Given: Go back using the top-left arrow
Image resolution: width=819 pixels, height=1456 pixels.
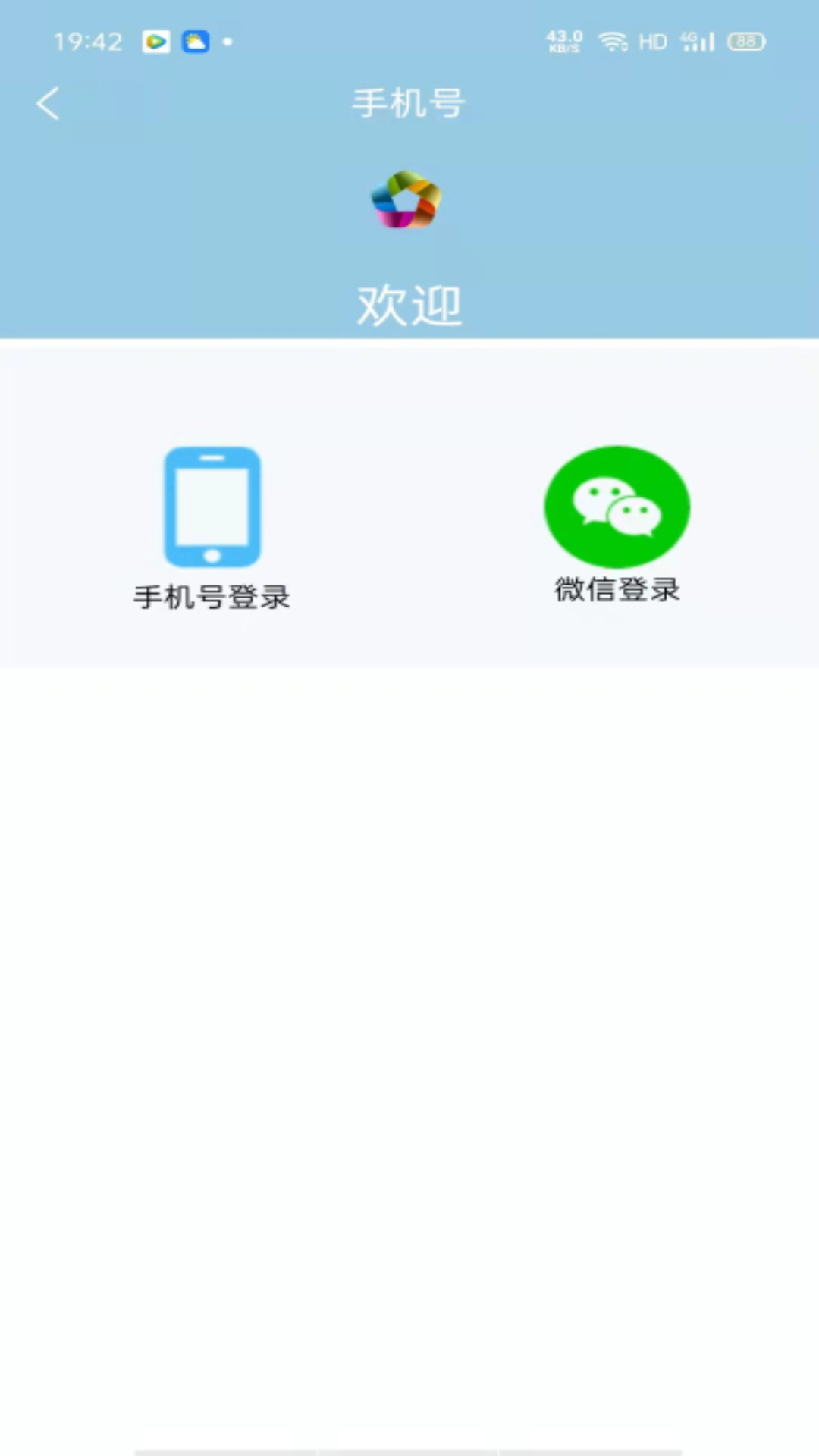Looking at the screenshot, I should (48, 103).
